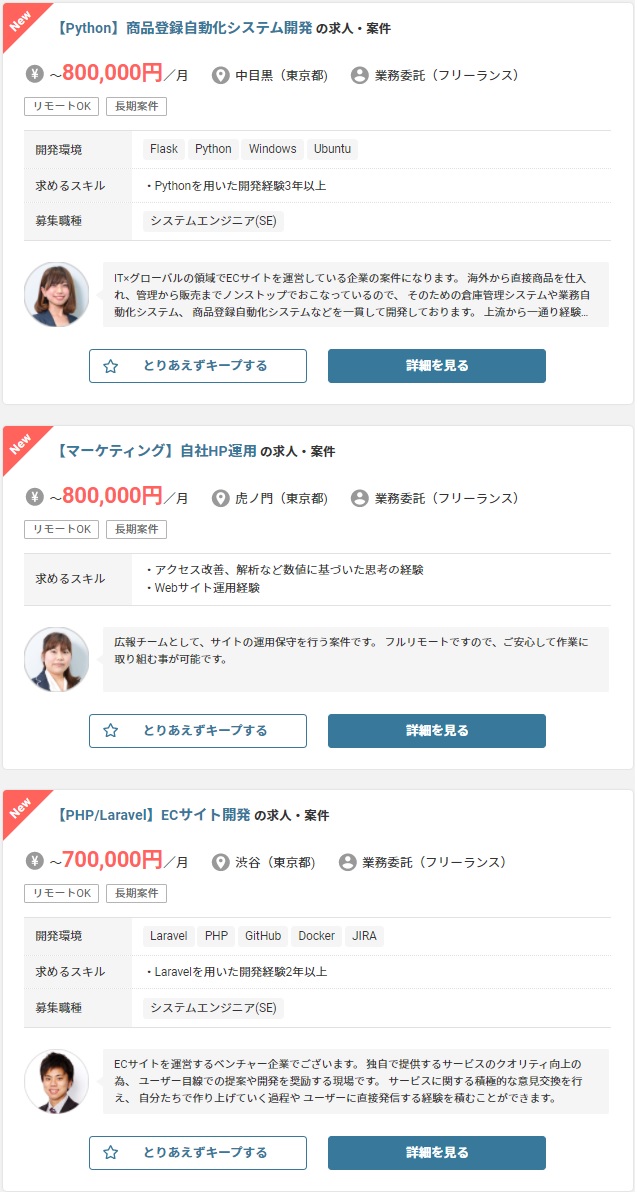637x1194 pixels.
Task: View details of the 自社HP運用 job
Action: coord(437,731)
